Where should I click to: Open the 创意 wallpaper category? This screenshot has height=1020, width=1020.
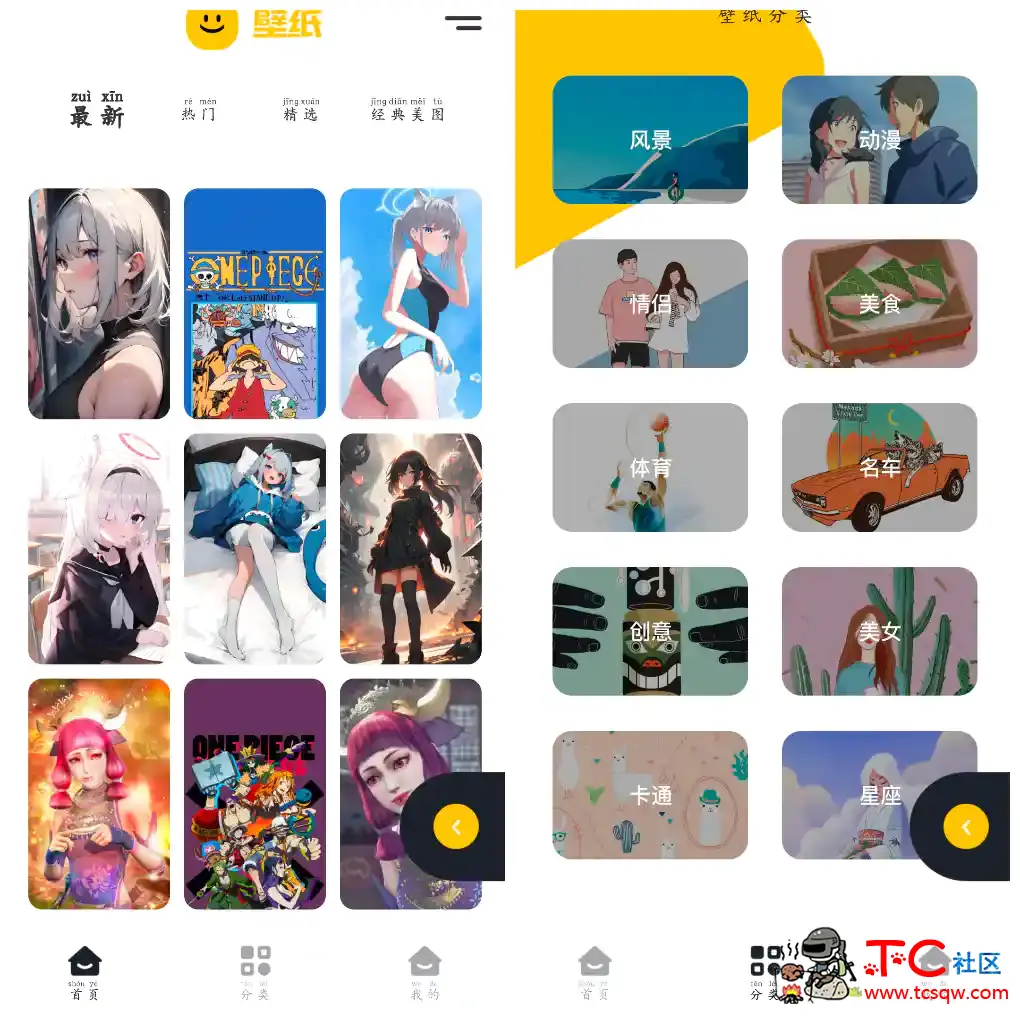coord(650,631)
